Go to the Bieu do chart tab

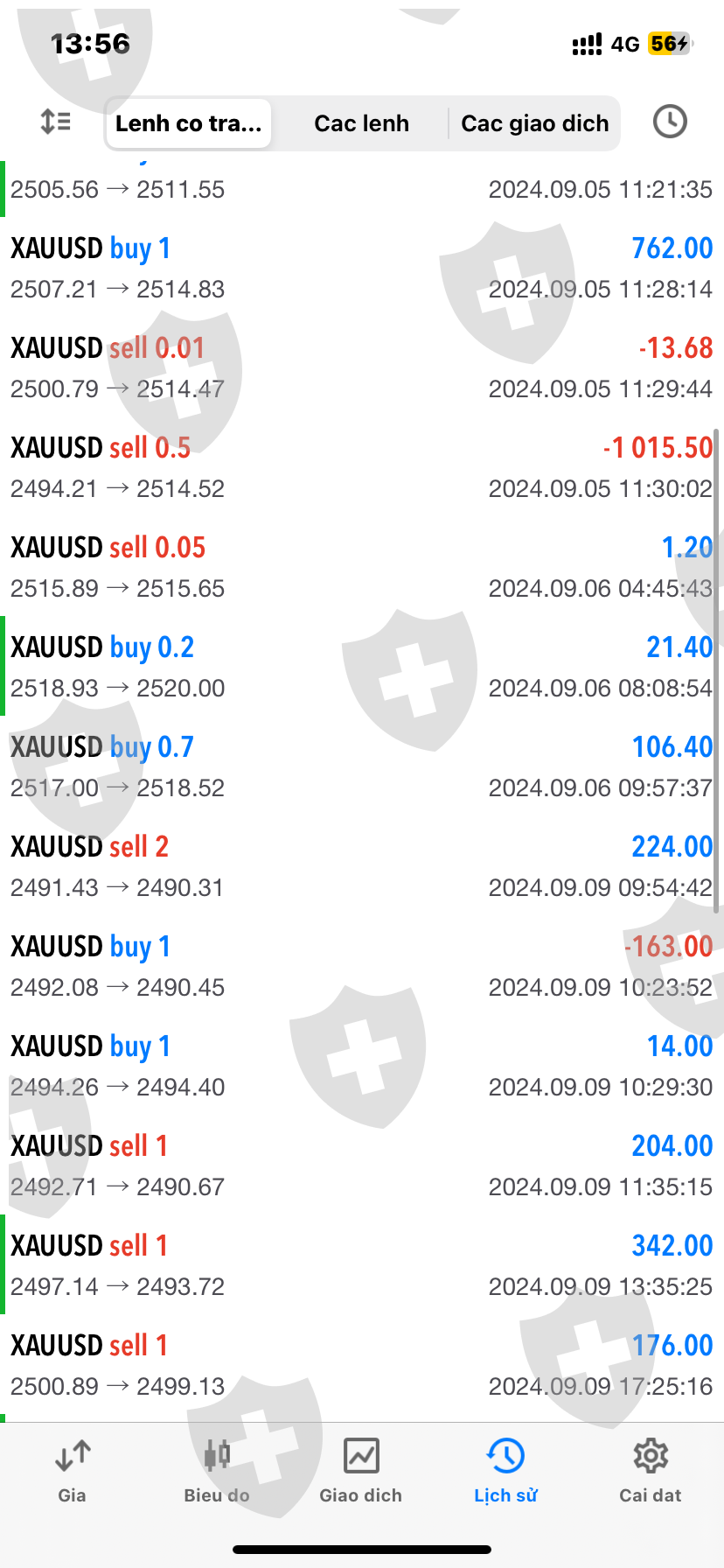tap(217, 1470)
